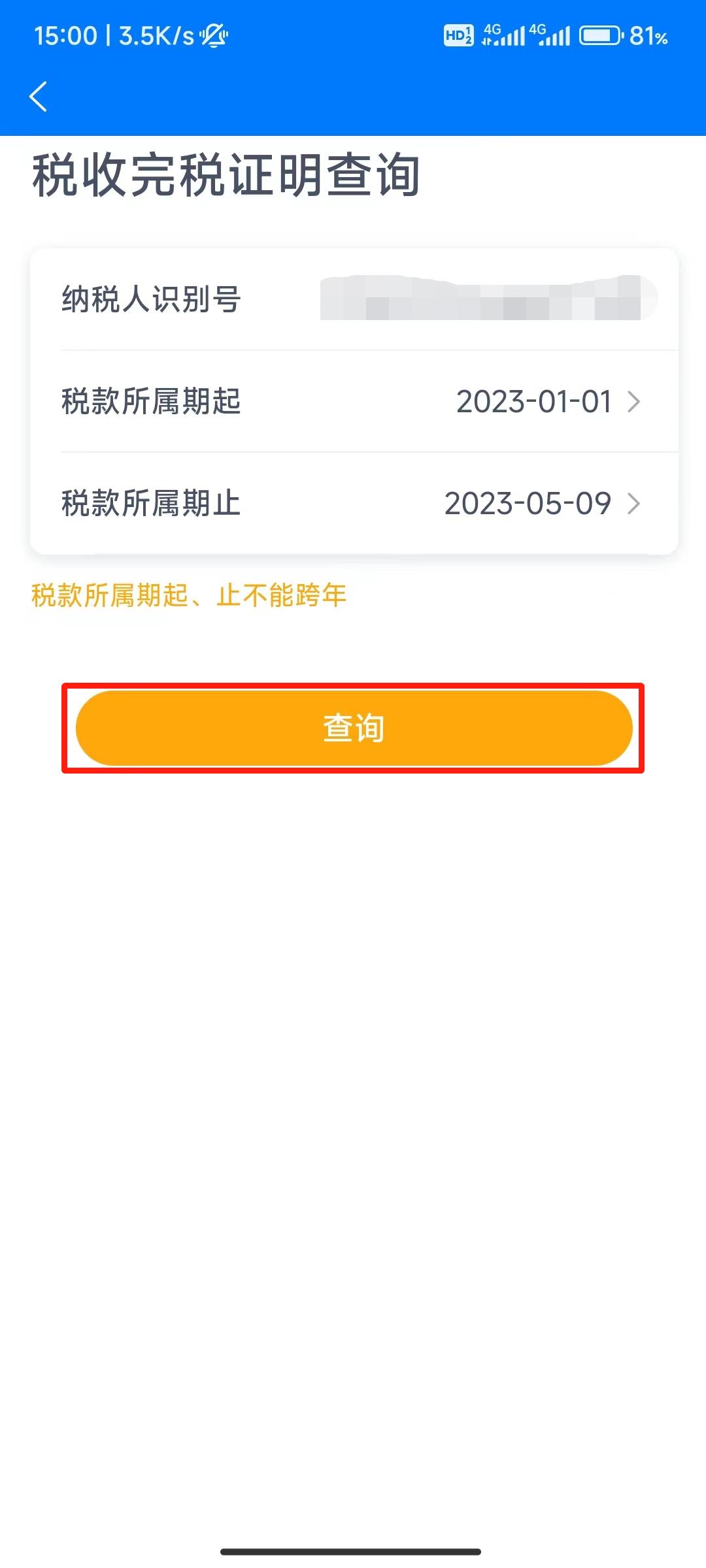The image size is (706, 1568).
Task: Select the 2023-05-09 end date value
Action: 529,504
